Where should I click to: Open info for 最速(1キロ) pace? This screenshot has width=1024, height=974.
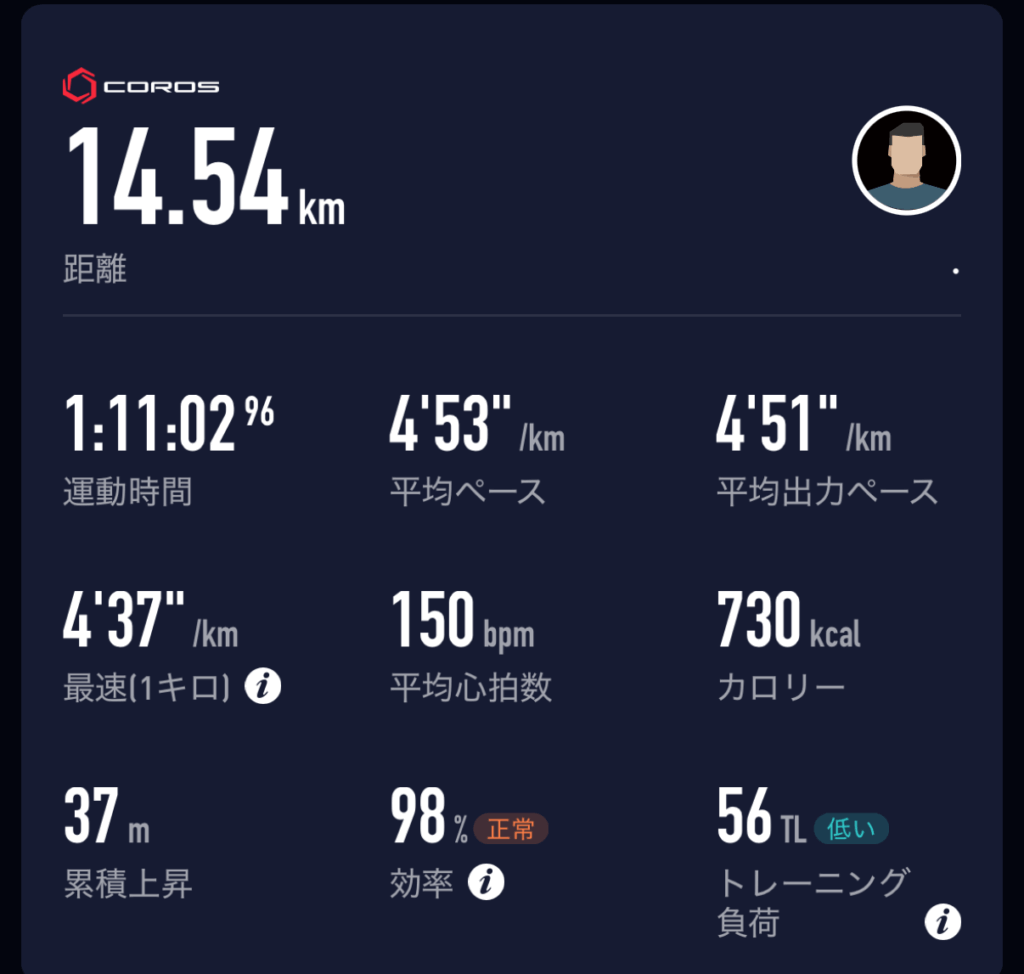coord(263,687)
